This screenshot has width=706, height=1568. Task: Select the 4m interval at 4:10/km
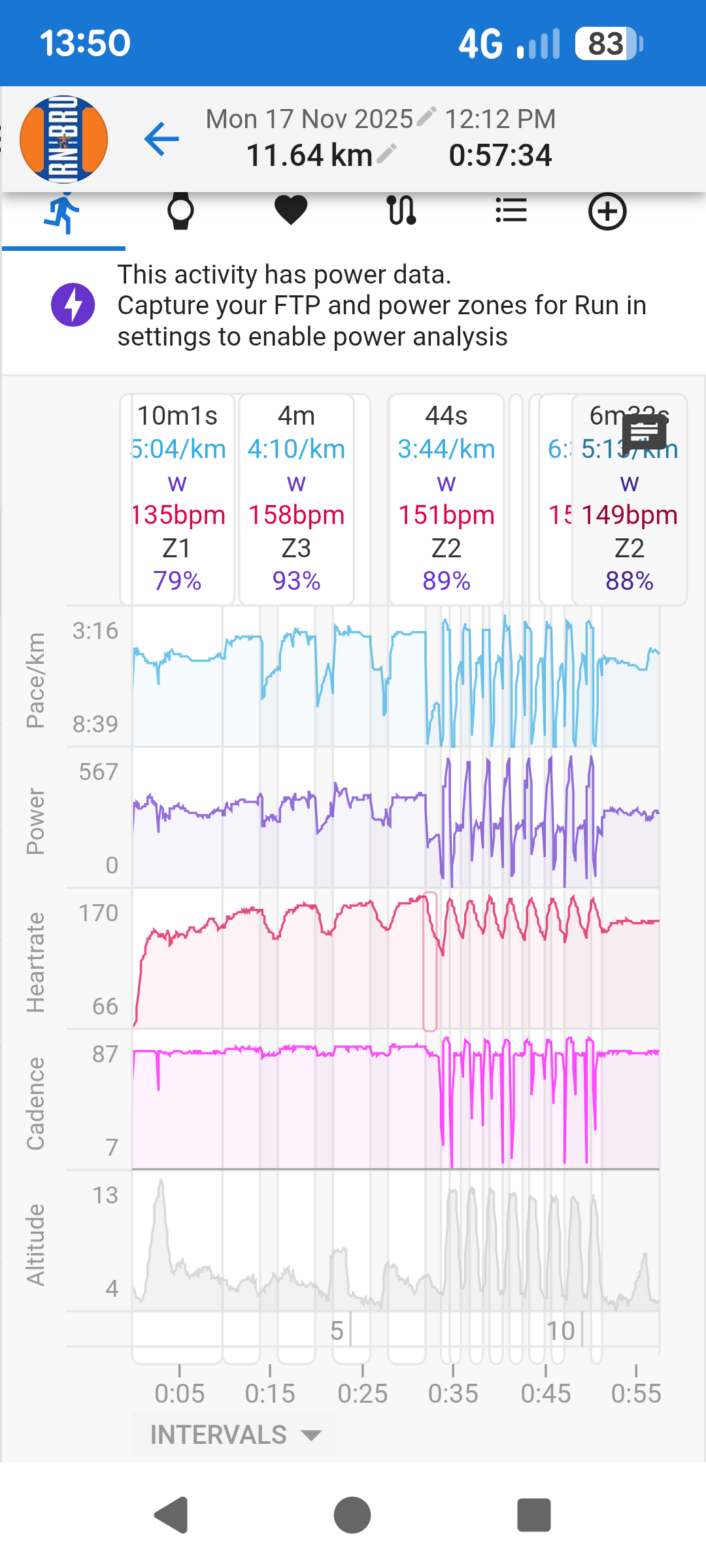coord(296,498)
